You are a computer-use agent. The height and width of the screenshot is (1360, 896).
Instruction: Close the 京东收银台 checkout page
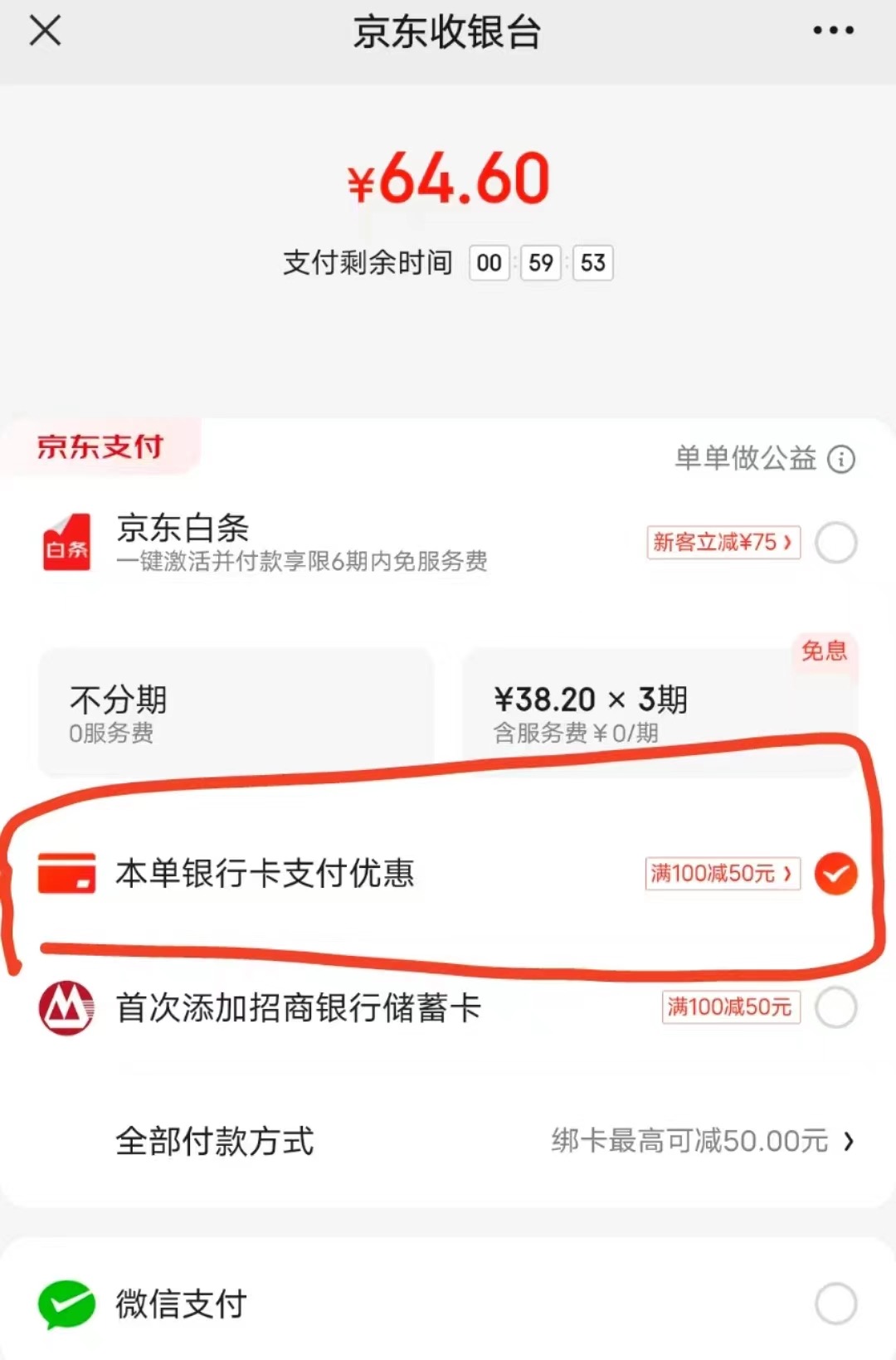click(45, 32)
